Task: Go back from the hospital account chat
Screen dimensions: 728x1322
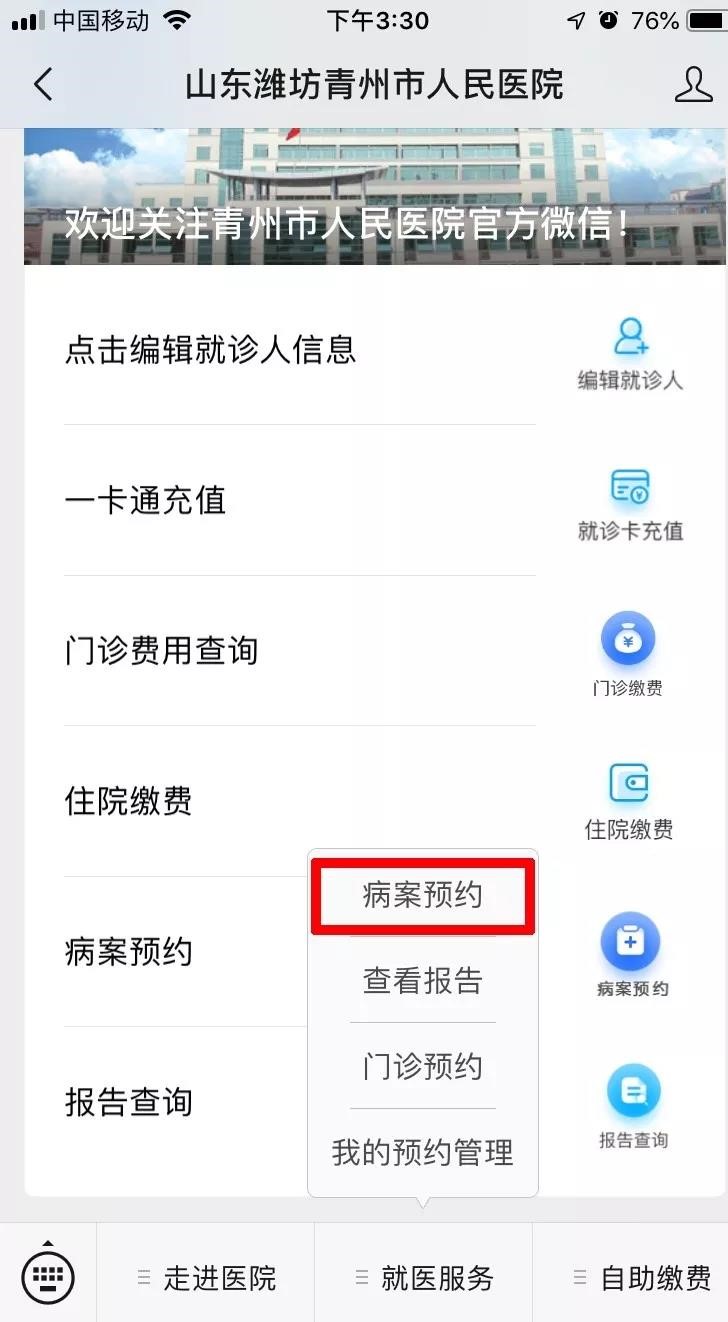Action: [x=43, y=85]
